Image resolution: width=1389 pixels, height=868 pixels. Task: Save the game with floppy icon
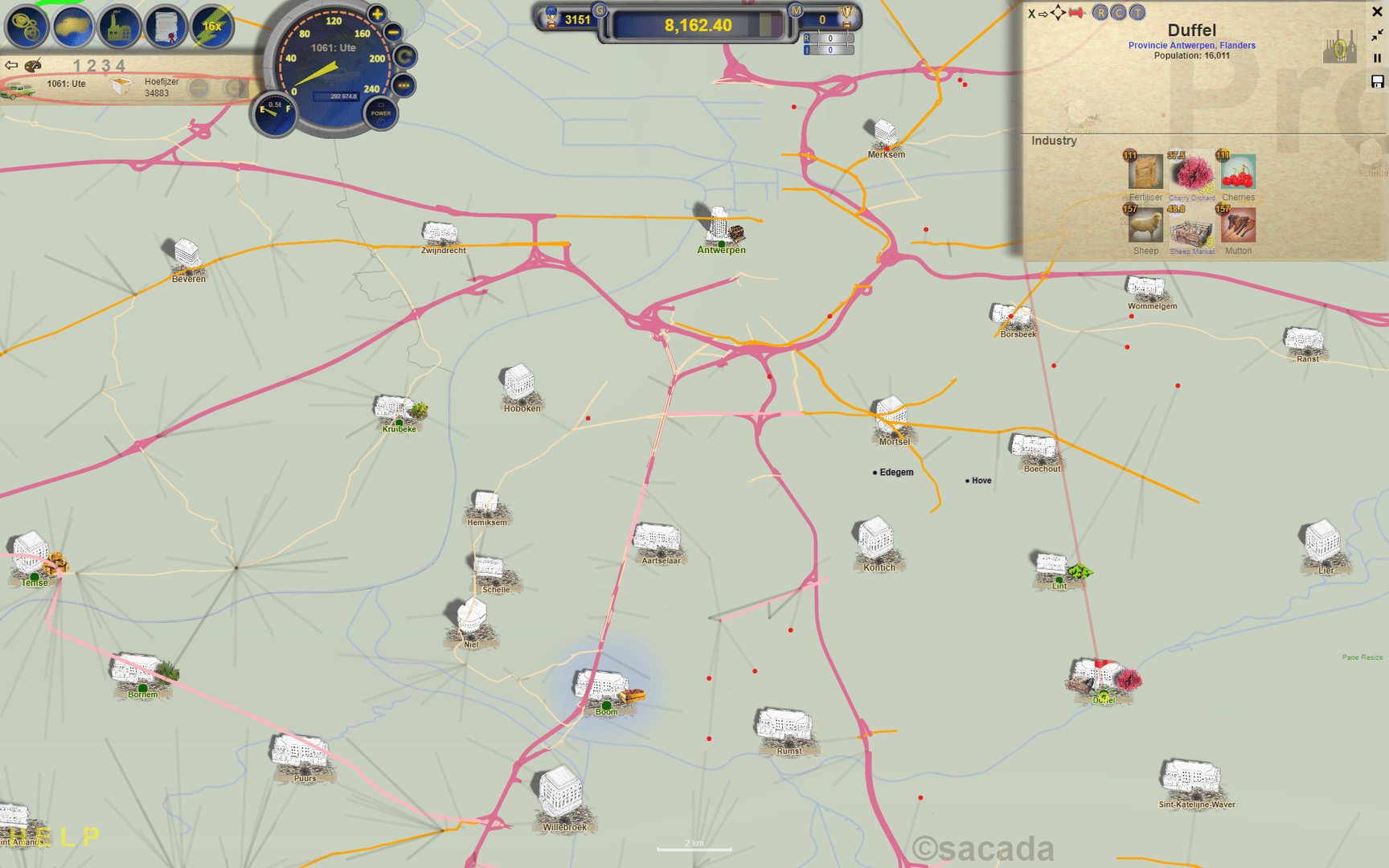[1377, 82]
